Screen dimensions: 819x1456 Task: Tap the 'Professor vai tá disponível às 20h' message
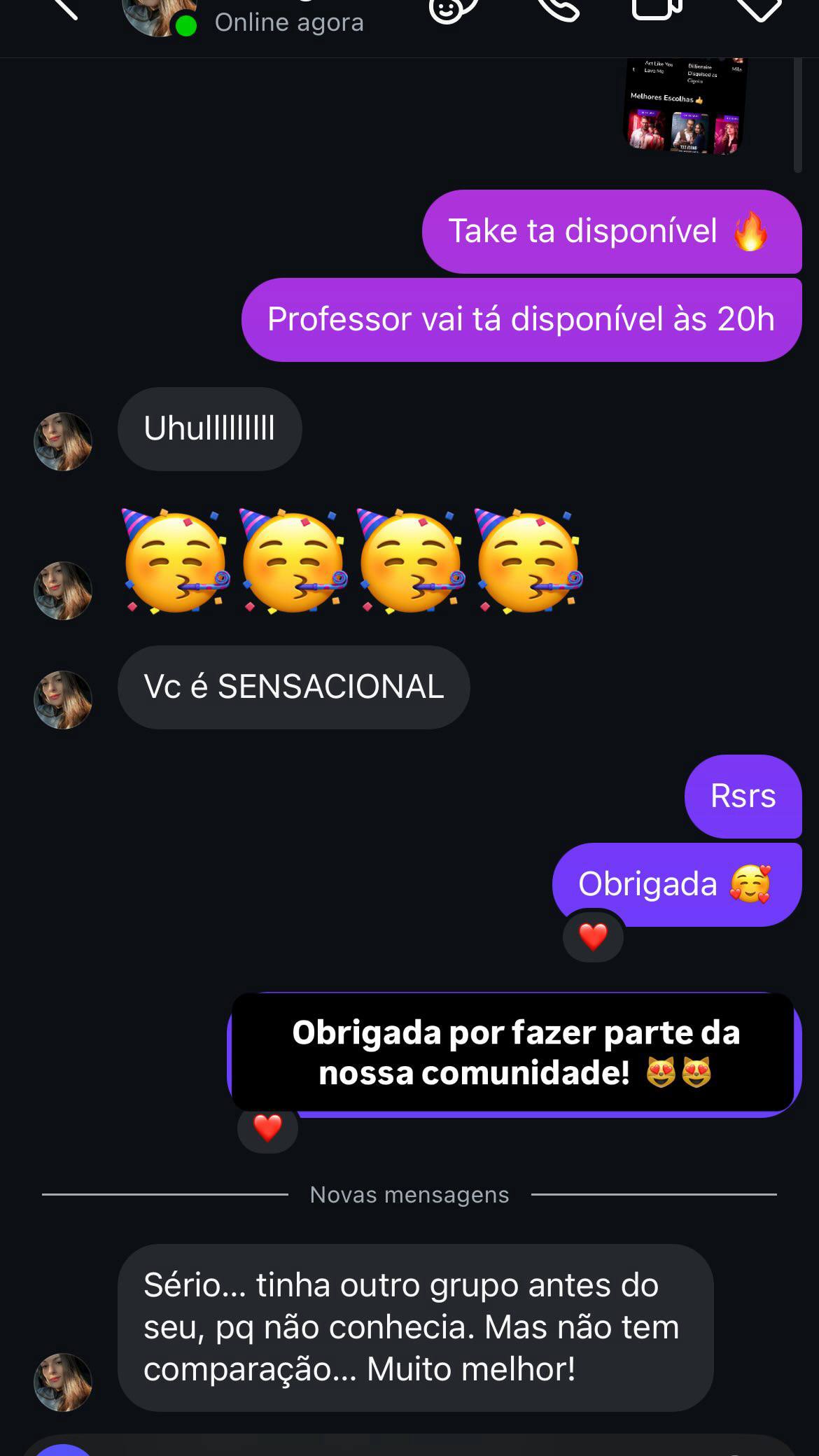521,318
